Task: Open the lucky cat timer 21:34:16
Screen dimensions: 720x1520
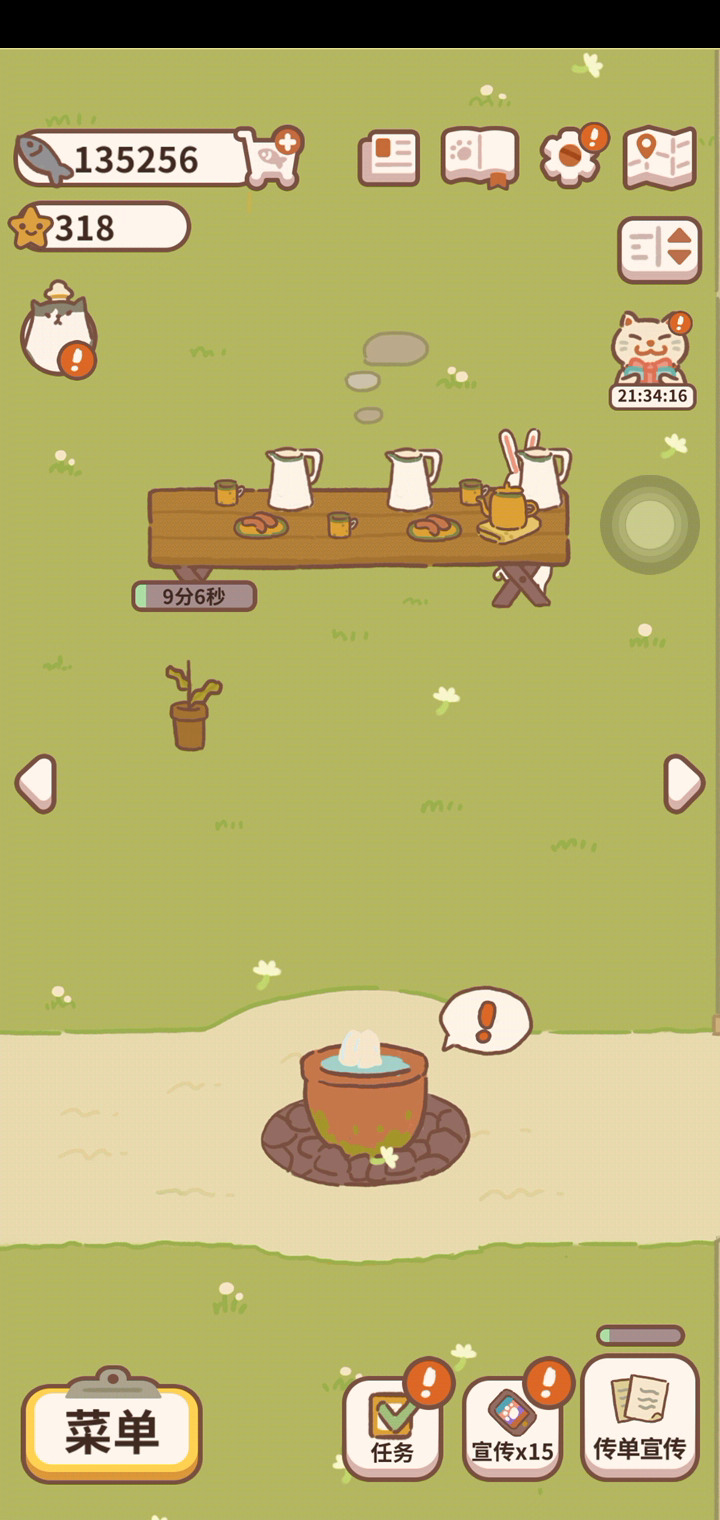Action: click(x=652, y=360)
